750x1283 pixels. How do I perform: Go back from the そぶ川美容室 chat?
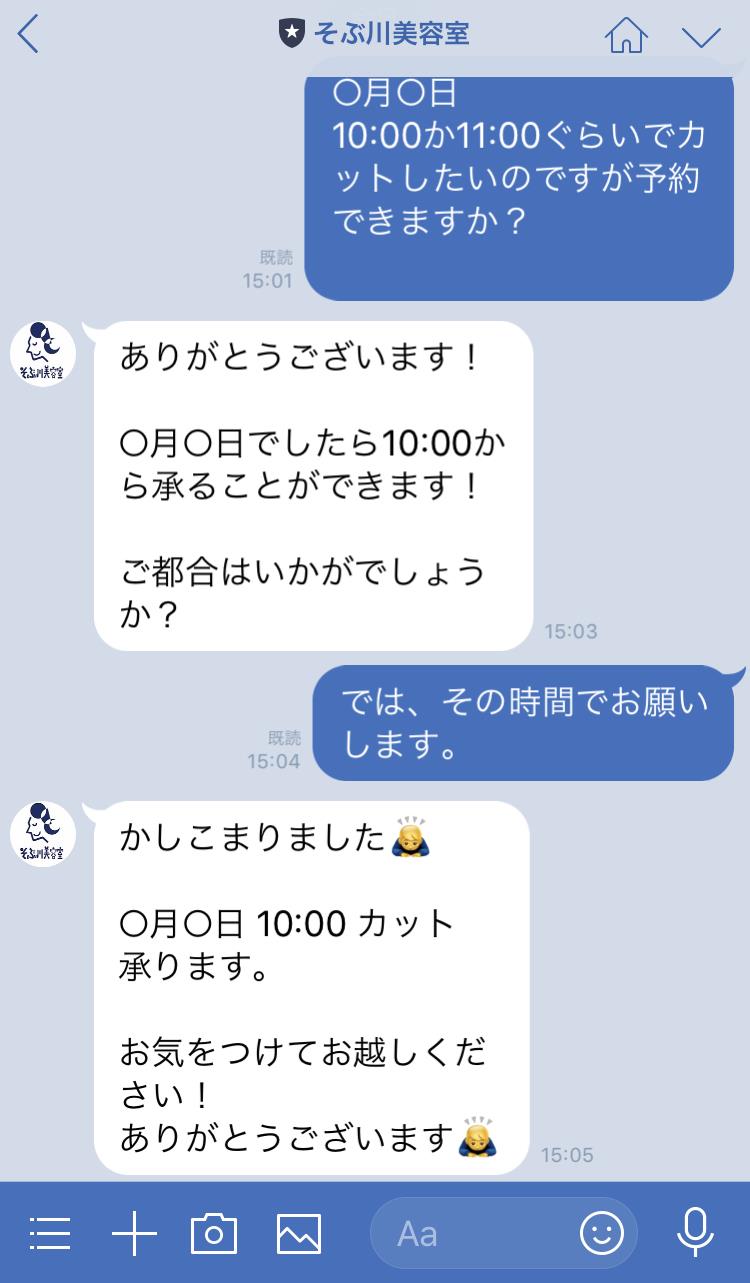(x=29, y=35)
